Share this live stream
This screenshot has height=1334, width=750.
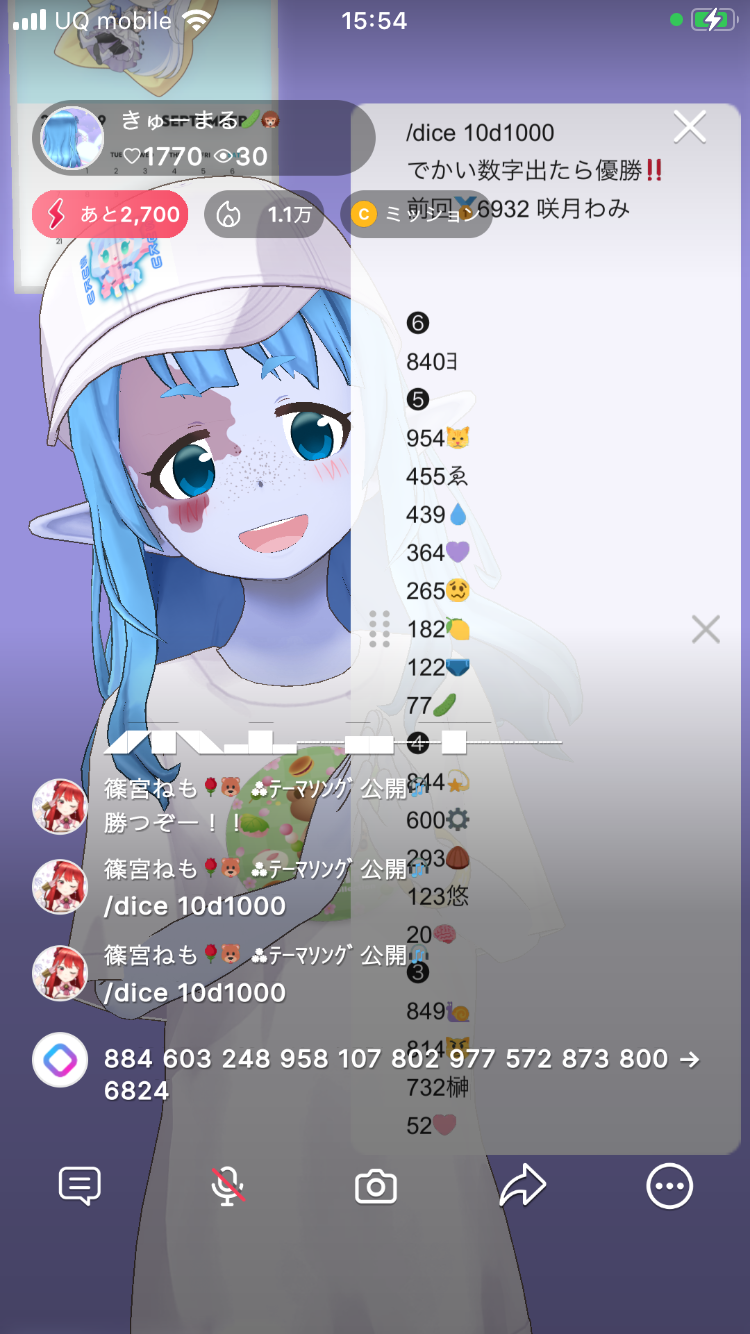click(x=522, y=1187)
